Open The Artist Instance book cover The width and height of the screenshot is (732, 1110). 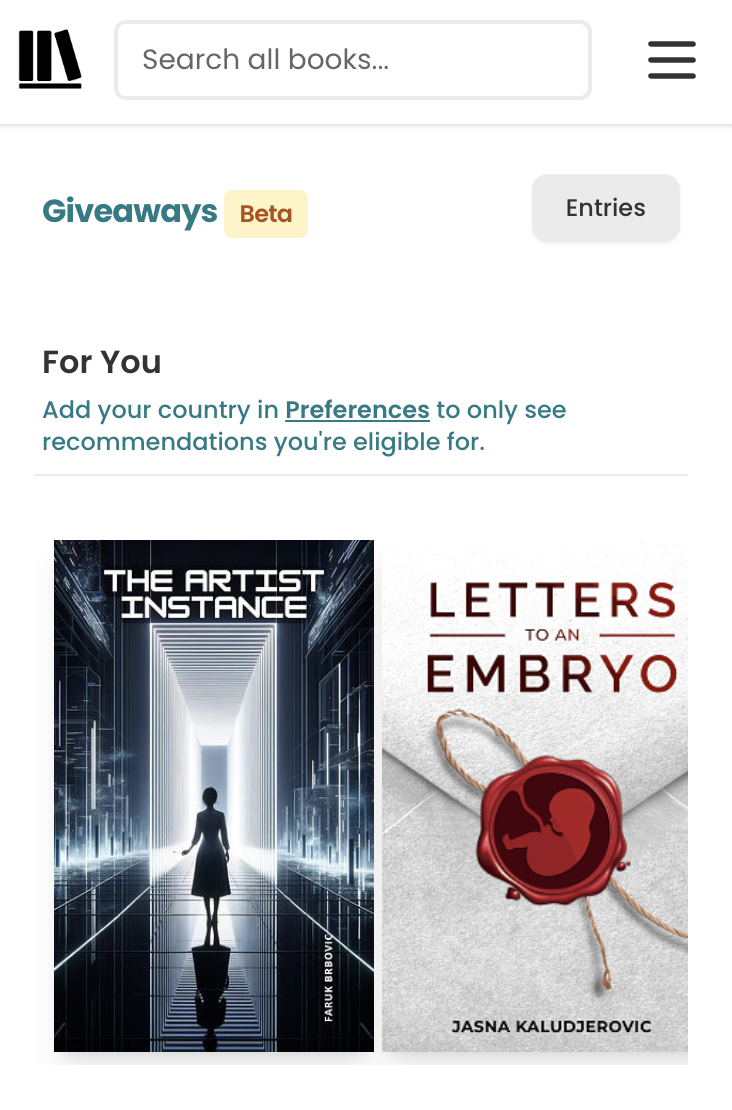213,794
